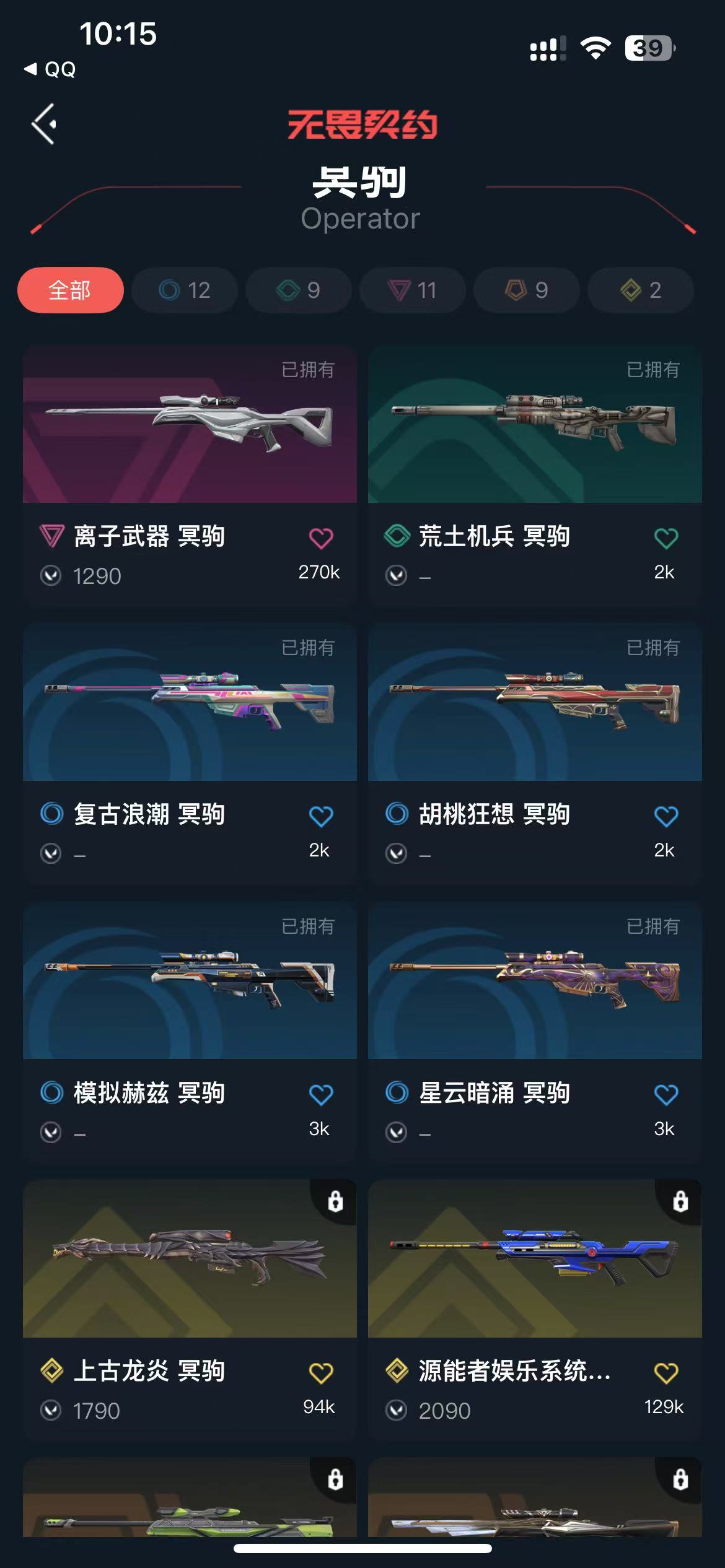Select the 全部 filter chip
This screenshot has height=1568, width=725.
click(x=70, y=290)
